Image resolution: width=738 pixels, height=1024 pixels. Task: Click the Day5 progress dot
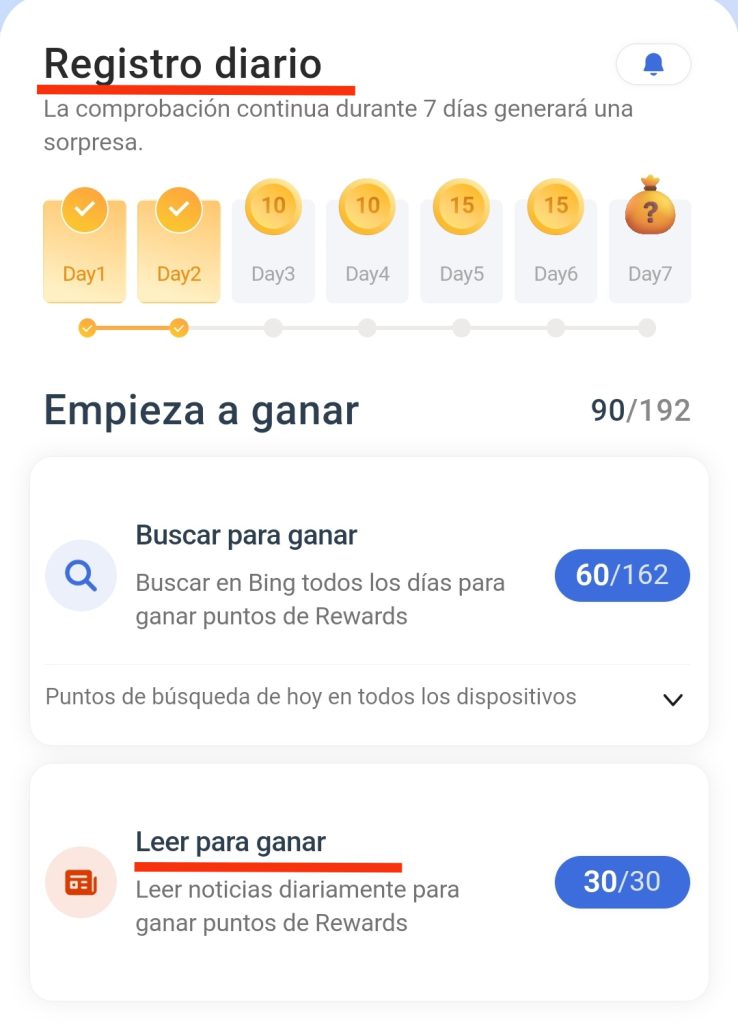pyautogui.click(x=461, y=327)
